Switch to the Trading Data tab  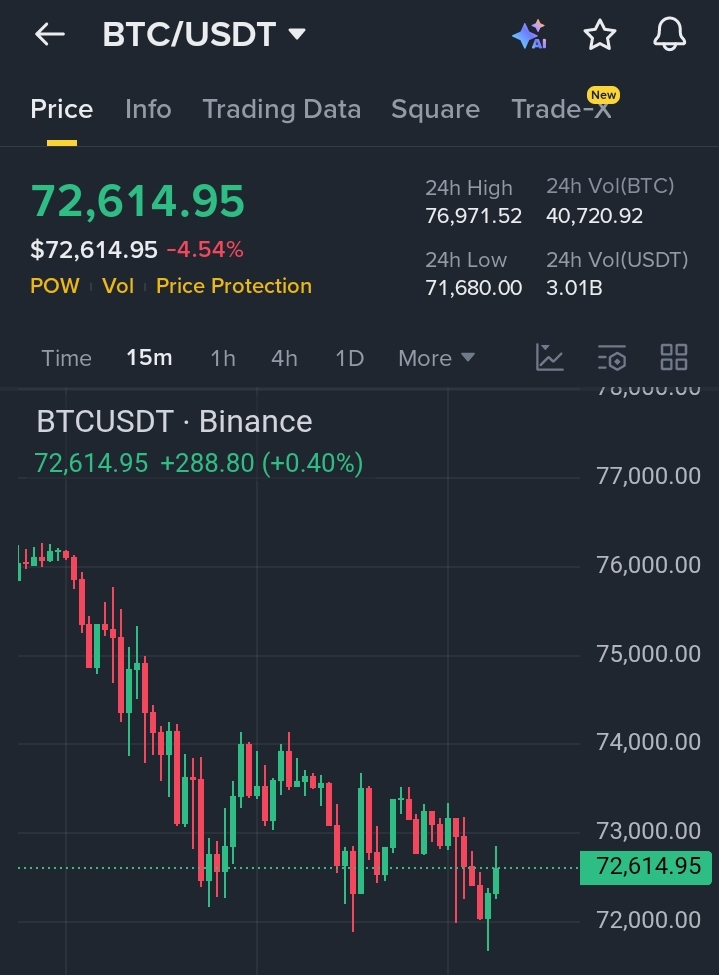(281, 109)
